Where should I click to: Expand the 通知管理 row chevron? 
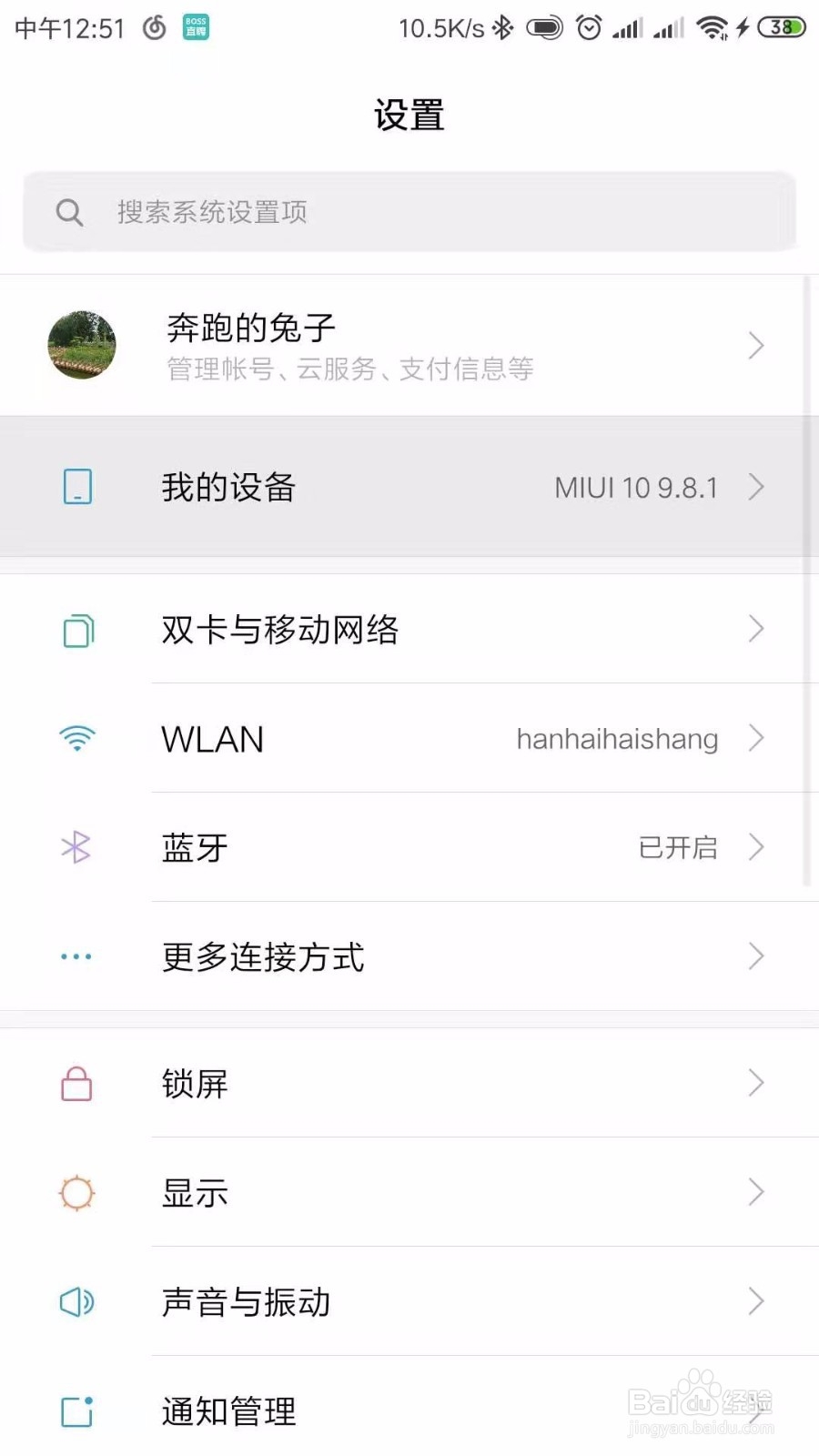(756, 1412)
